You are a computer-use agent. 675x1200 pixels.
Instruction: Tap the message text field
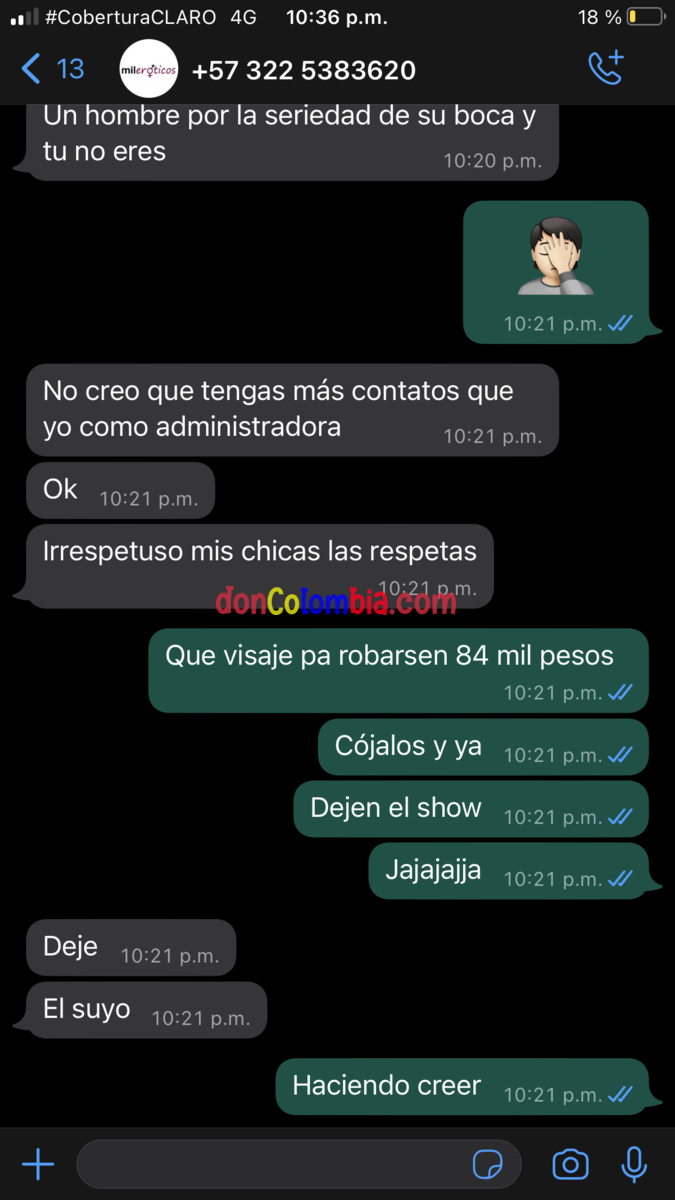pos(270,1164)
